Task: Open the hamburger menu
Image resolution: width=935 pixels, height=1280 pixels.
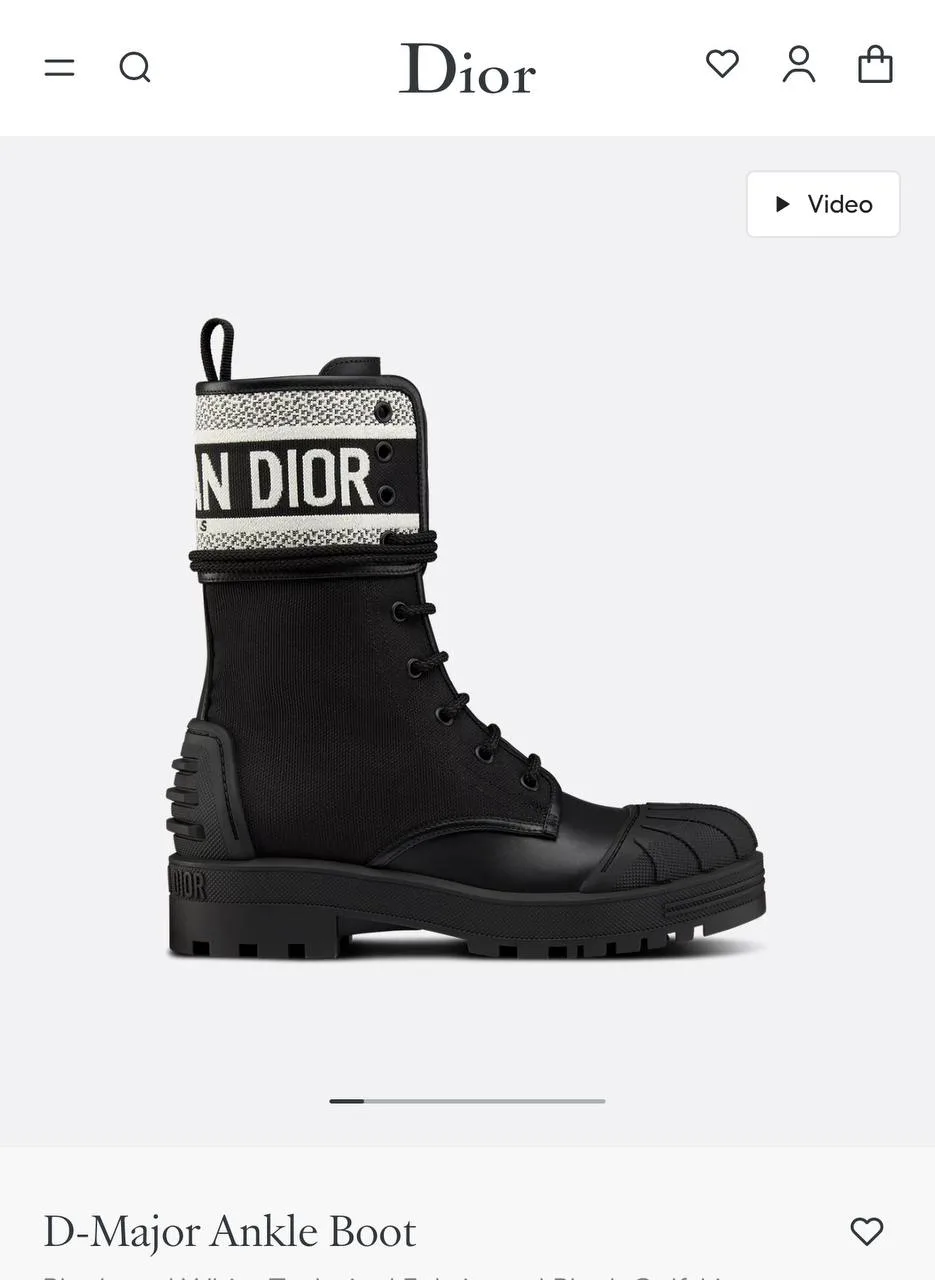Action: point(60,68)
